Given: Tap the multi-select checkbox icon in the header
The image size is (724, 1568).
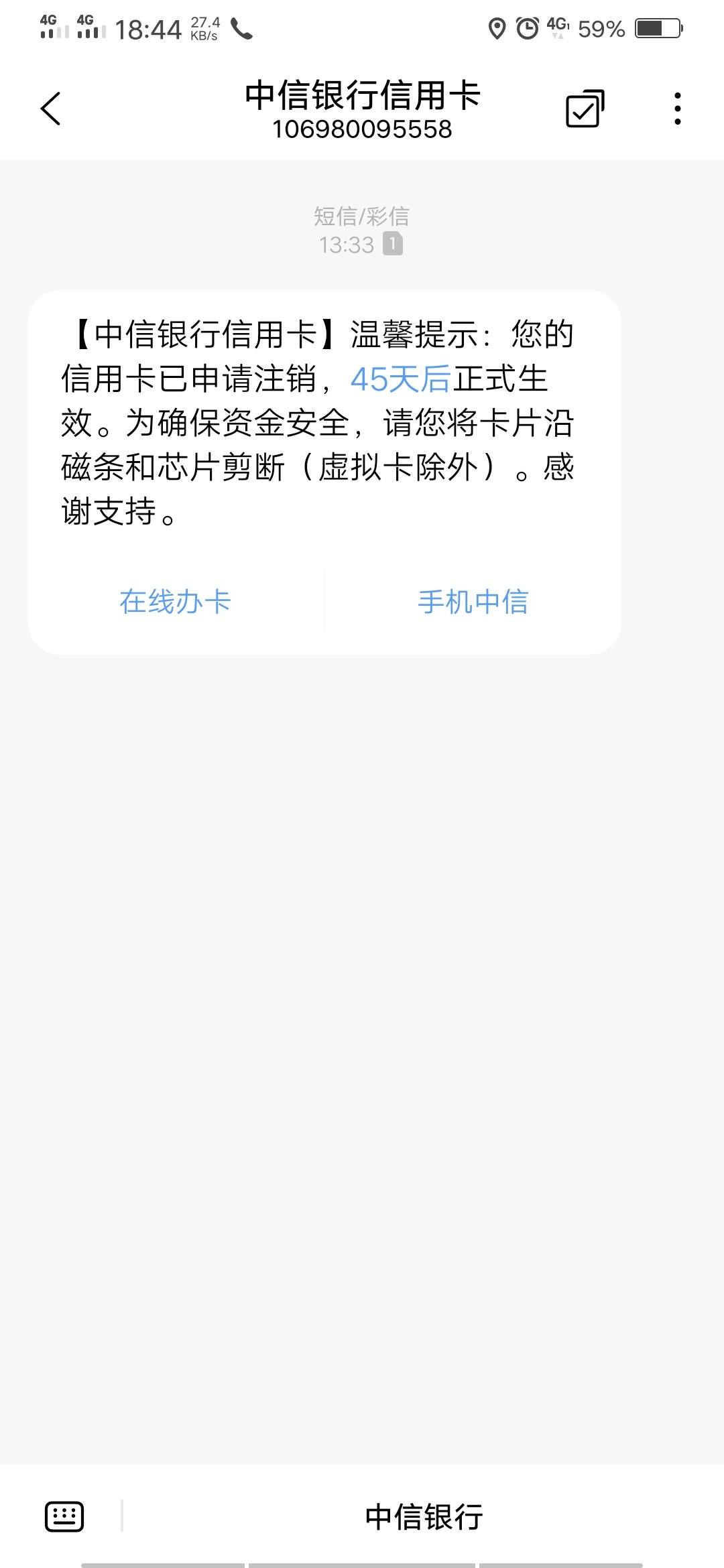Looking at the screenshot, I should (585, 109).
